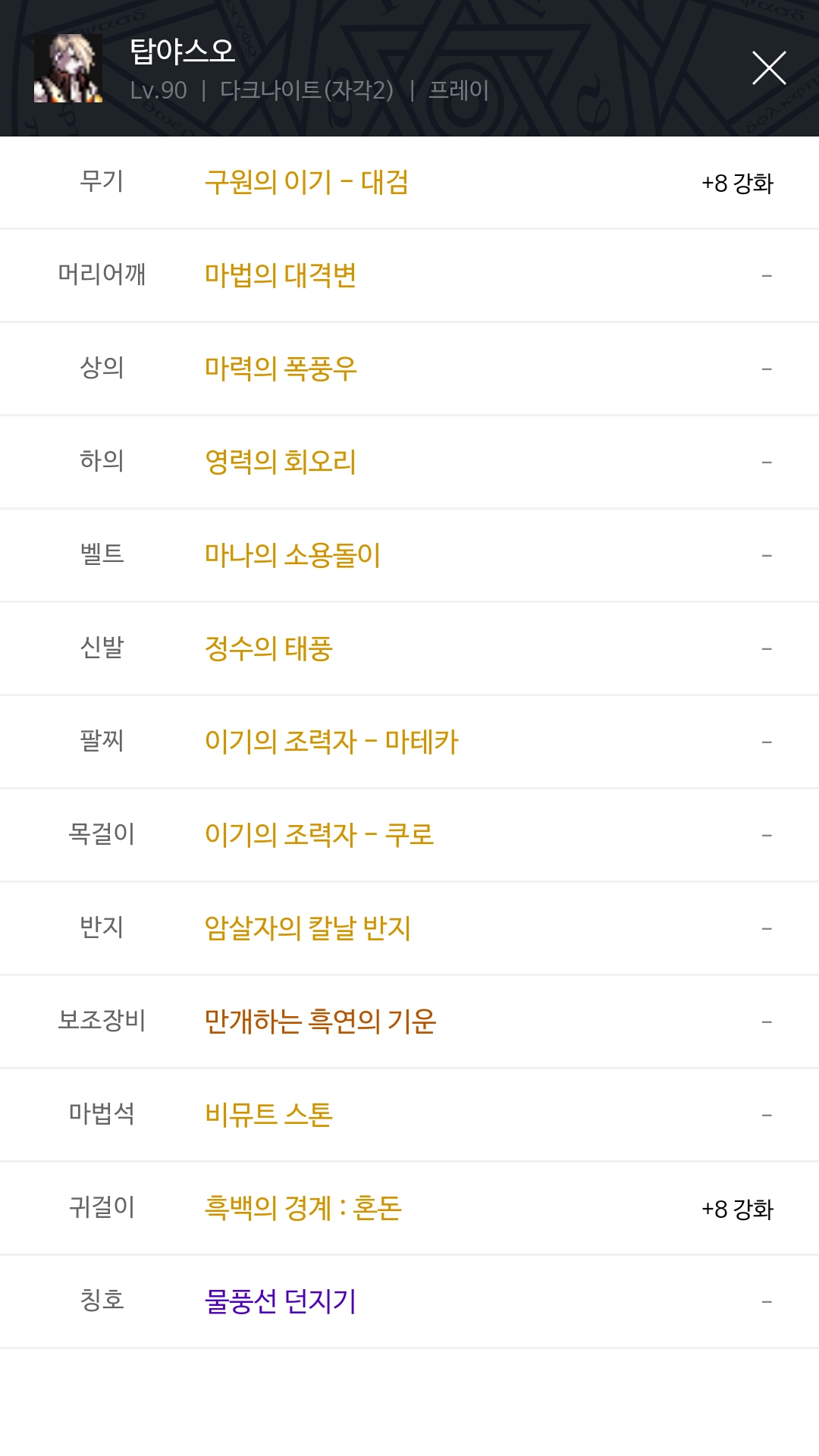The width and height of the screenshot is (819, 1456).
Task: Open necklace 이기의 조력자 - 쿠로
Action: coord(319,835)
